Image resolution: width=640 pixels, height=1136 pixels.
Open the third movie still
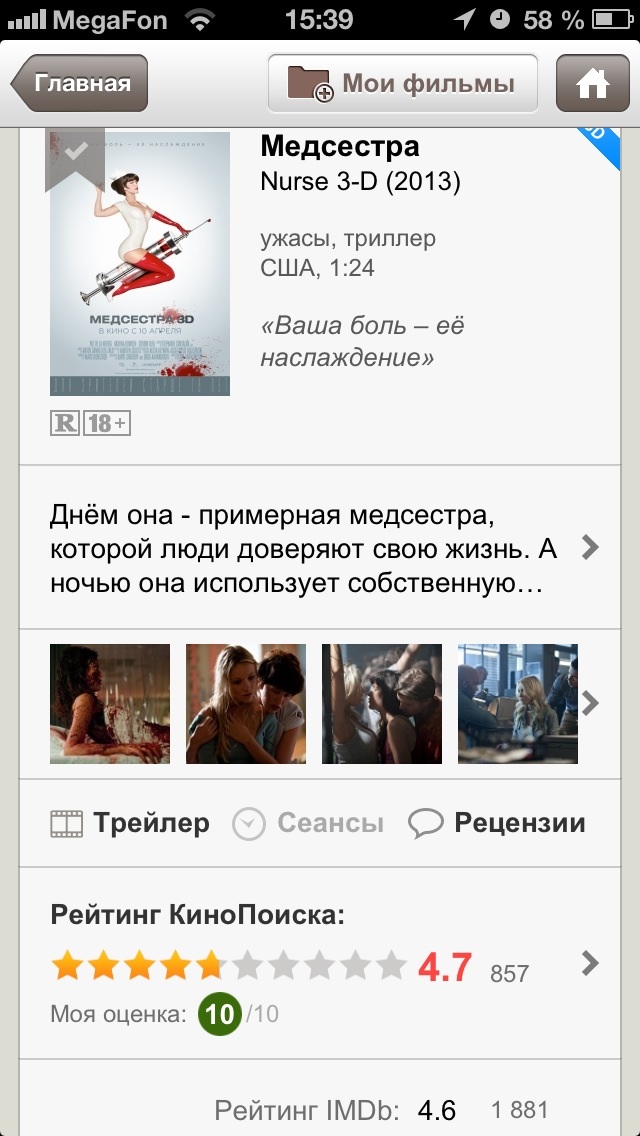point(382,704)
